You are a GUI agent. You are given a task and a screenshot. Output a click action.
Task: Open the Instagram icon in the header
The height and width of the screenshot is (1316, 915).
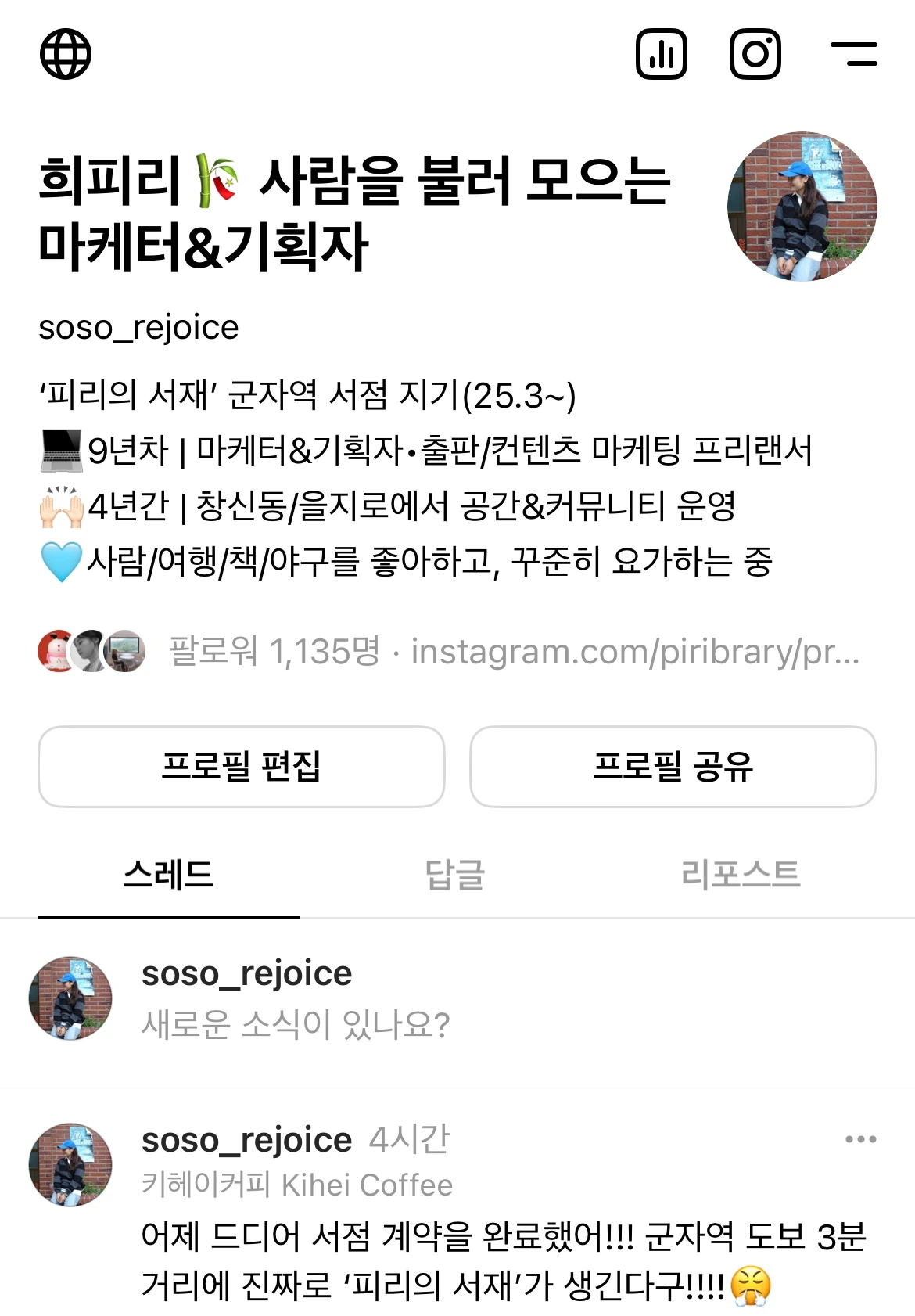(757, 53)
